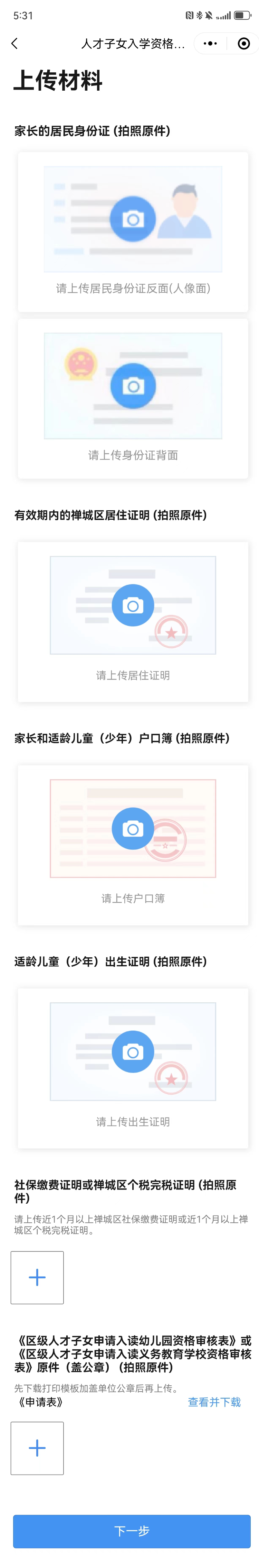This screenshot has height=1568, width=259.
Task: Upload the ID card portrait side photo
Action: pyautogui.click(x=133, y=231)
